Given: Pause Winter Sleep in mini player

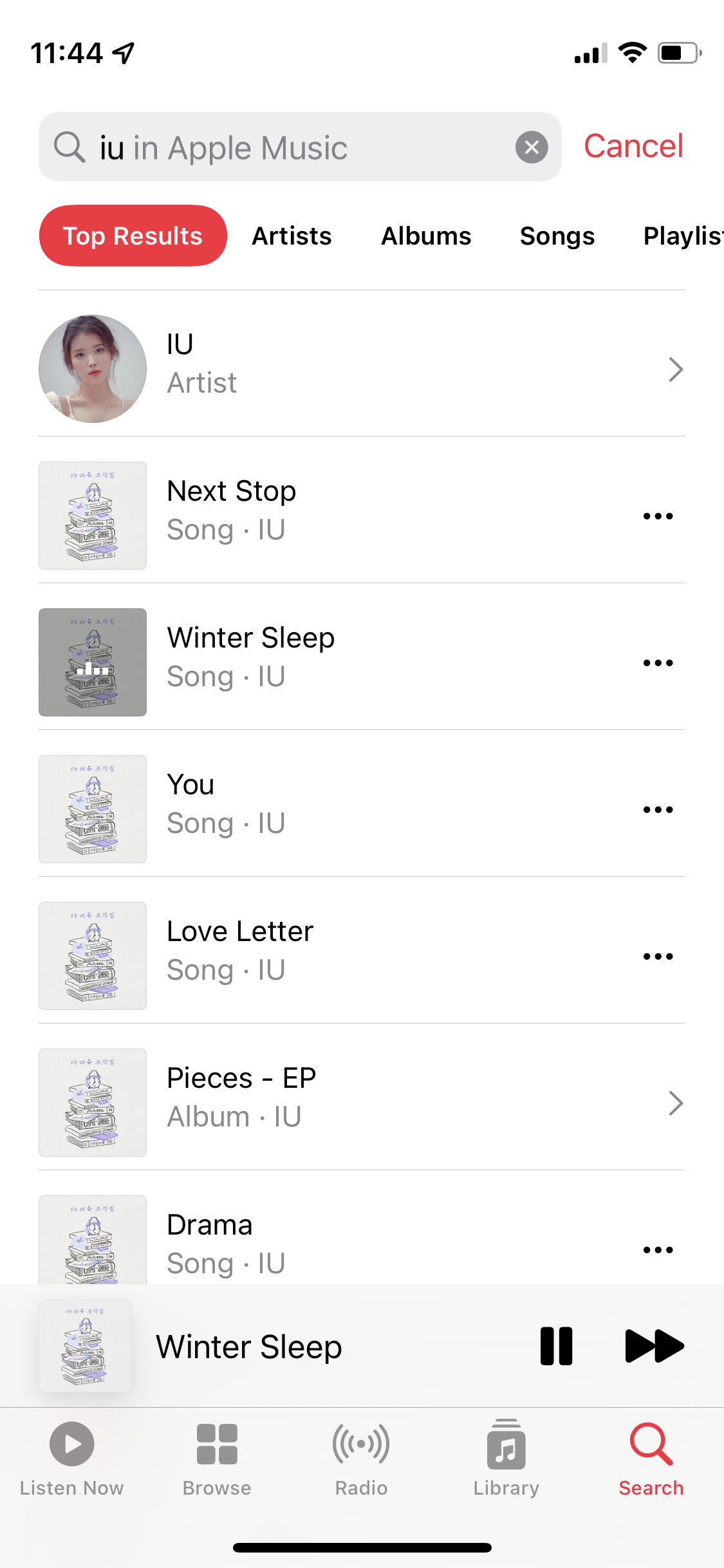Looking at the screenshot, I should [557, 1346].
